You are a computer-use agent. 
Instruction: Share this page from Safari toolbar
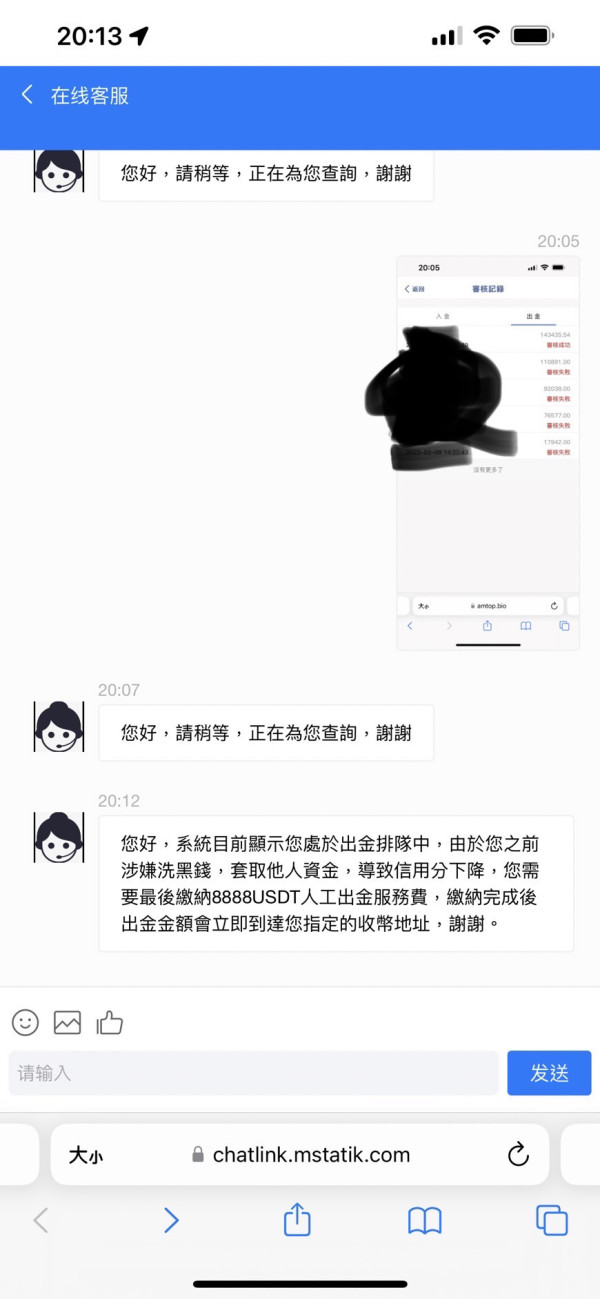(297, 1219)
